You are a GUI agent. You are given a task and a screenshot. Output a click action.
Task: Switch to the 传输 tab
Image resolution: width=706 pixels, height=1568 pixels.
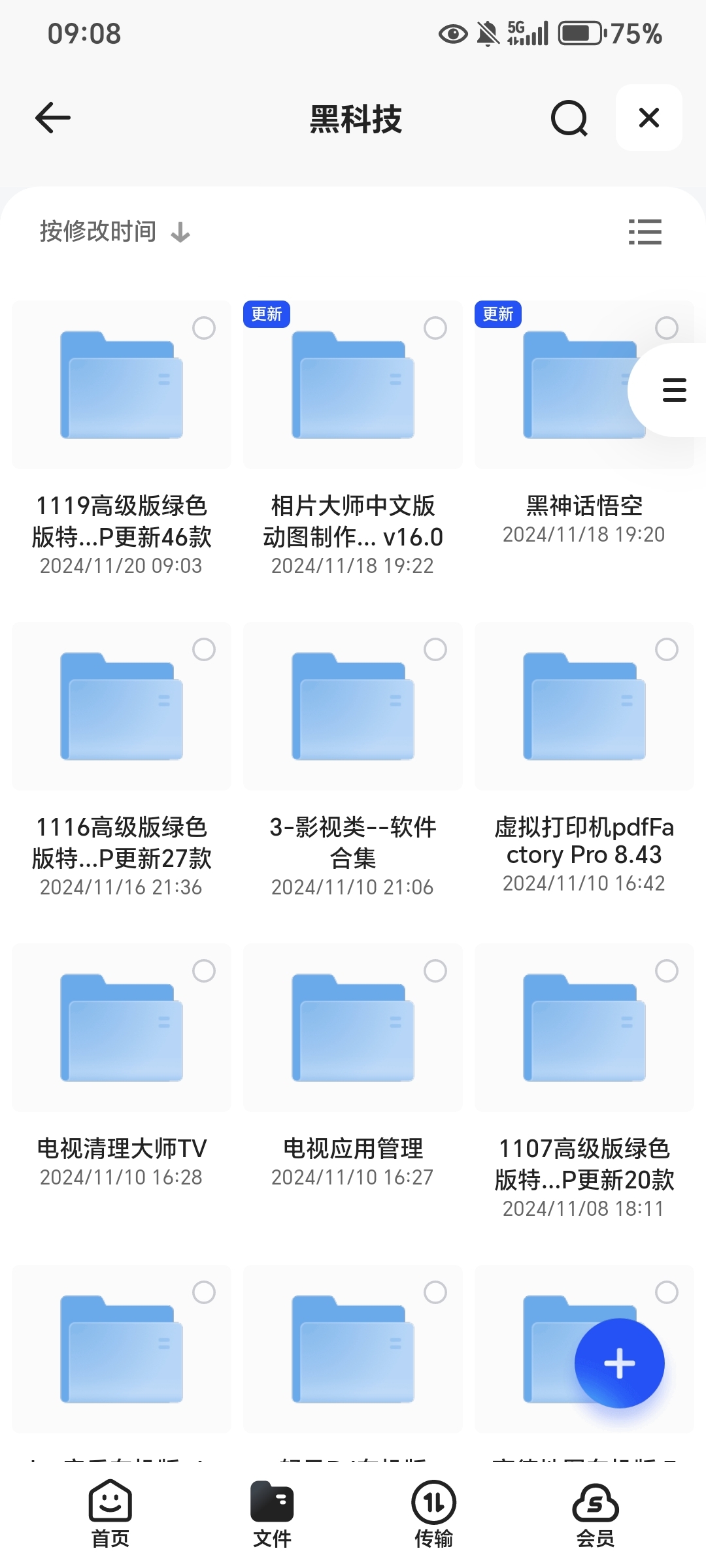(433, 1514)
